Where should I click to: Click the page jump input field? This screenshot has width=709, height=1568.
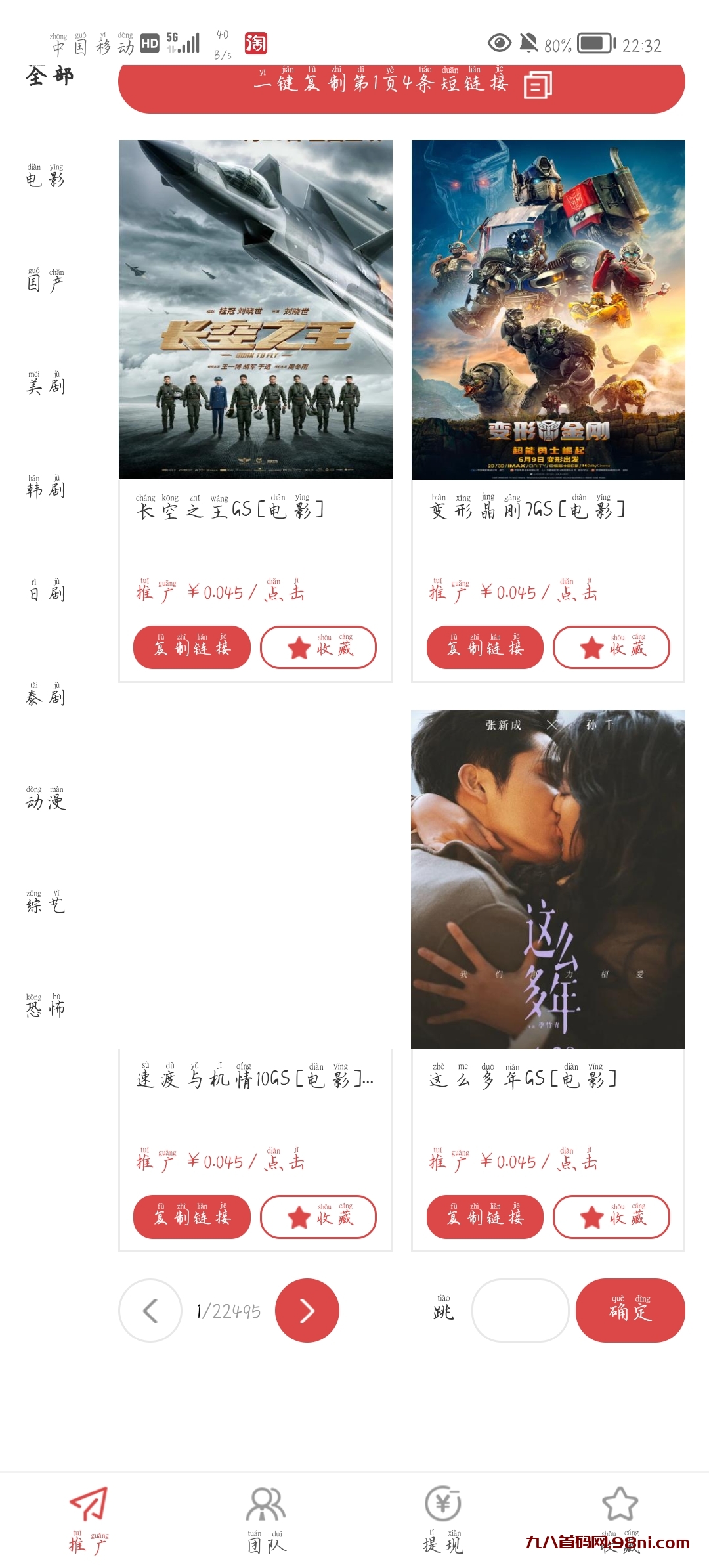(x=521, y=1311)
